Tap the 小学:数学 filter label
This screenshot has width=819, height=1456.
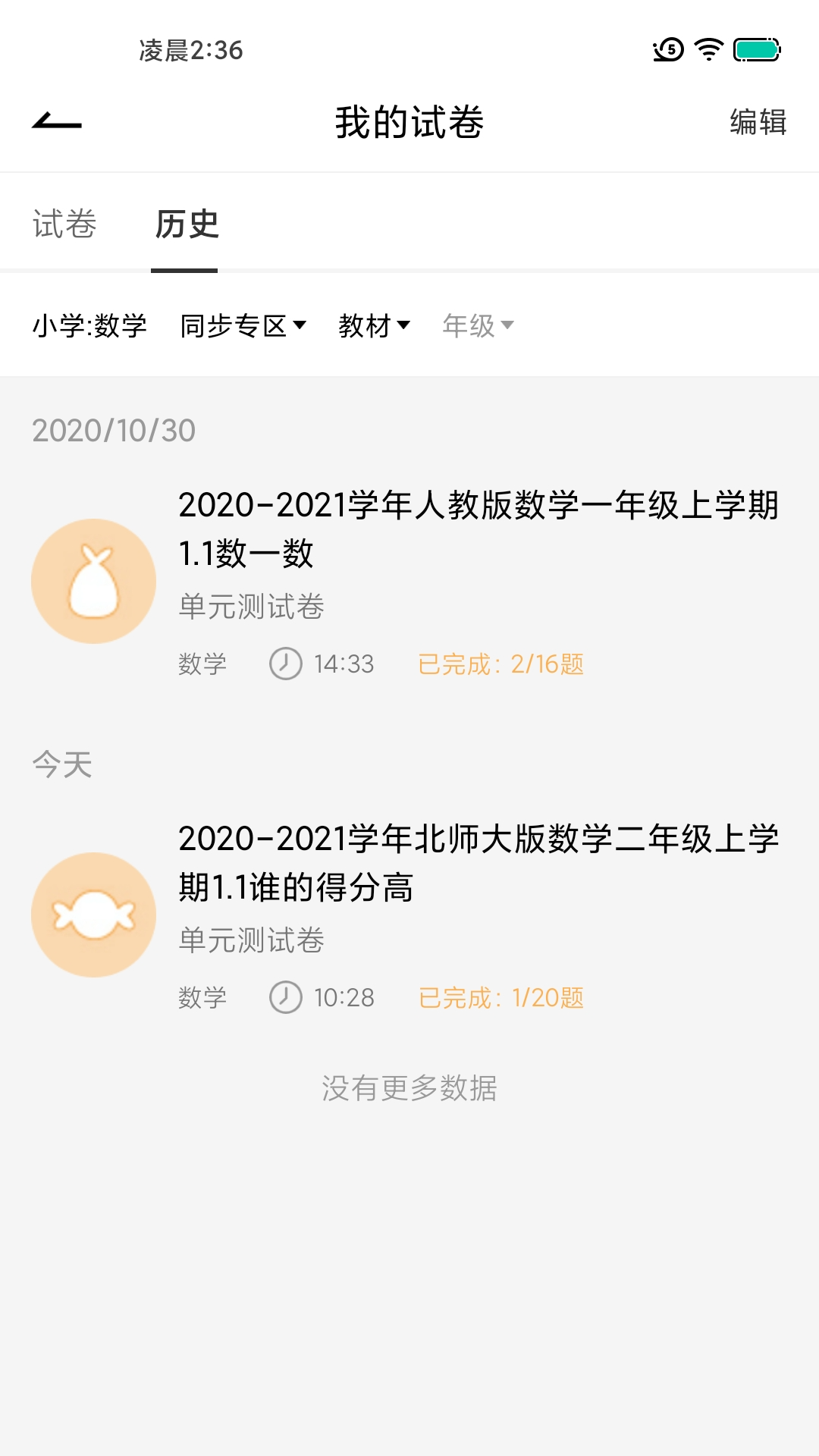(91, 326)
